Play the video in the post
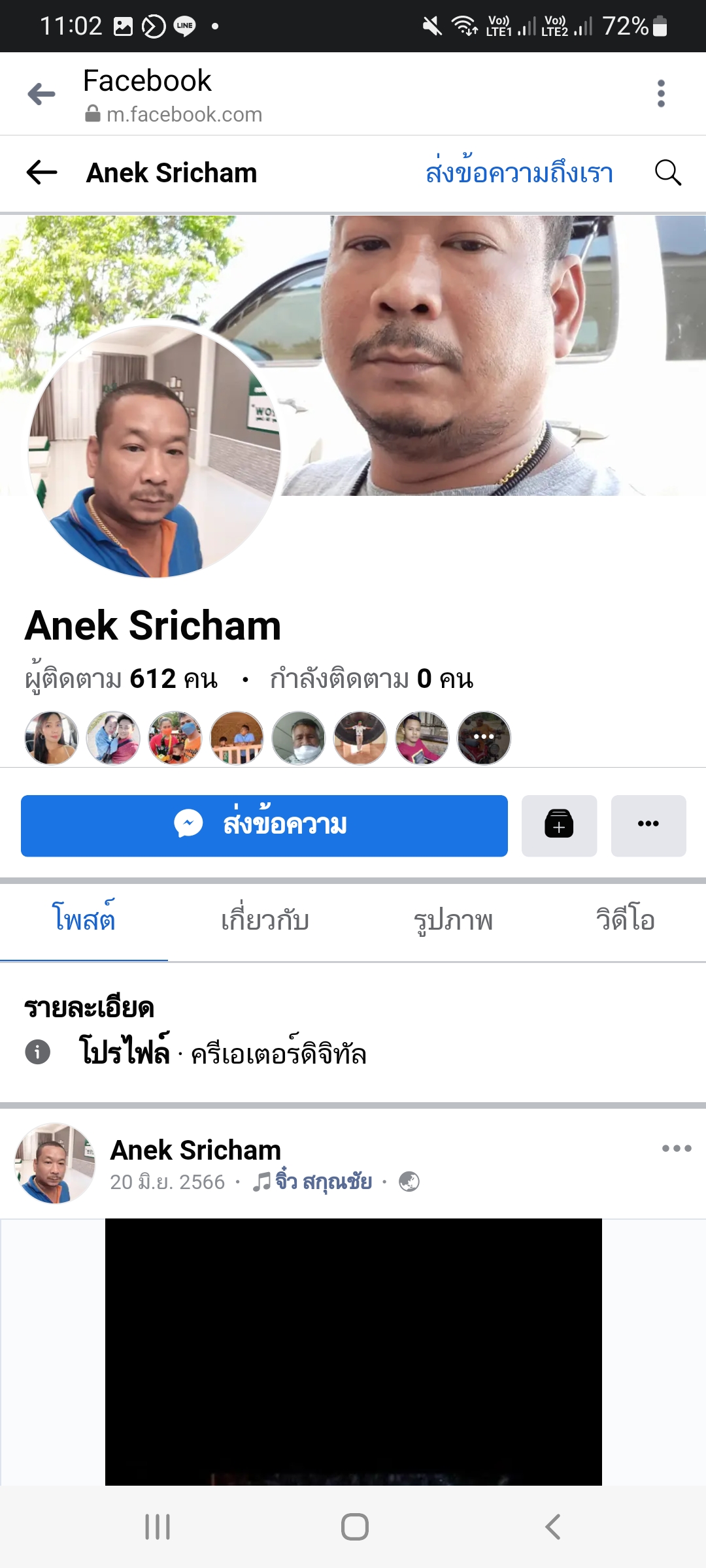The height and width of the screenshot is (1568, 706). pos(353,1351)
